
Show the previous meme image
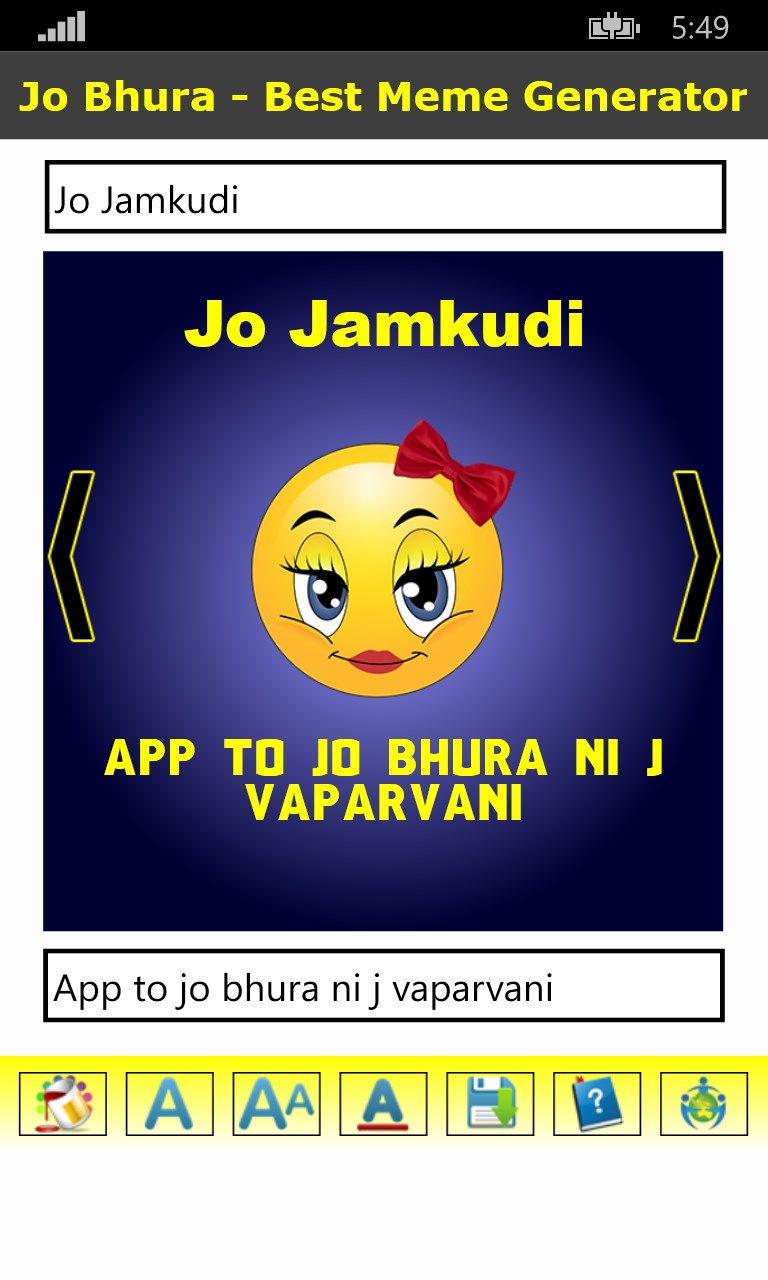point(72,556)
